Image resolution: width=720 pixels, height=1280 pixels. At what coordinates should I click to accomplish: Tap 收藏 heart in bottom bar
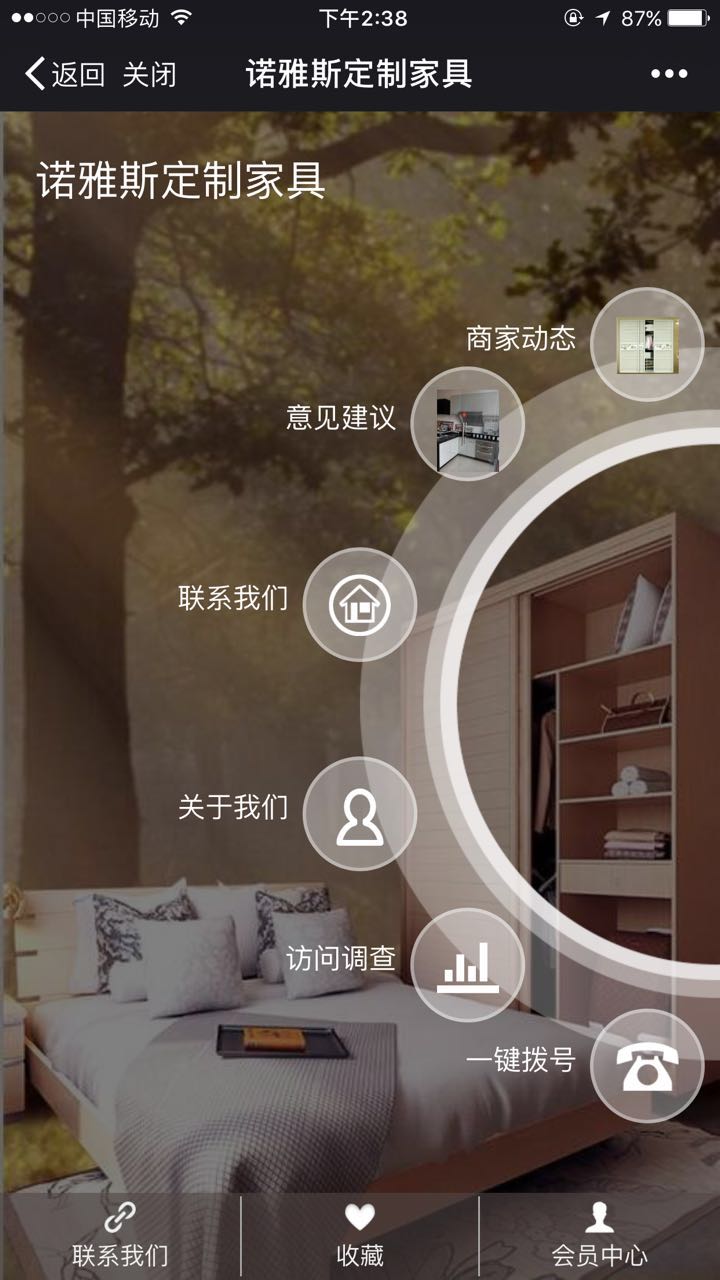(x=360, y=1236)
